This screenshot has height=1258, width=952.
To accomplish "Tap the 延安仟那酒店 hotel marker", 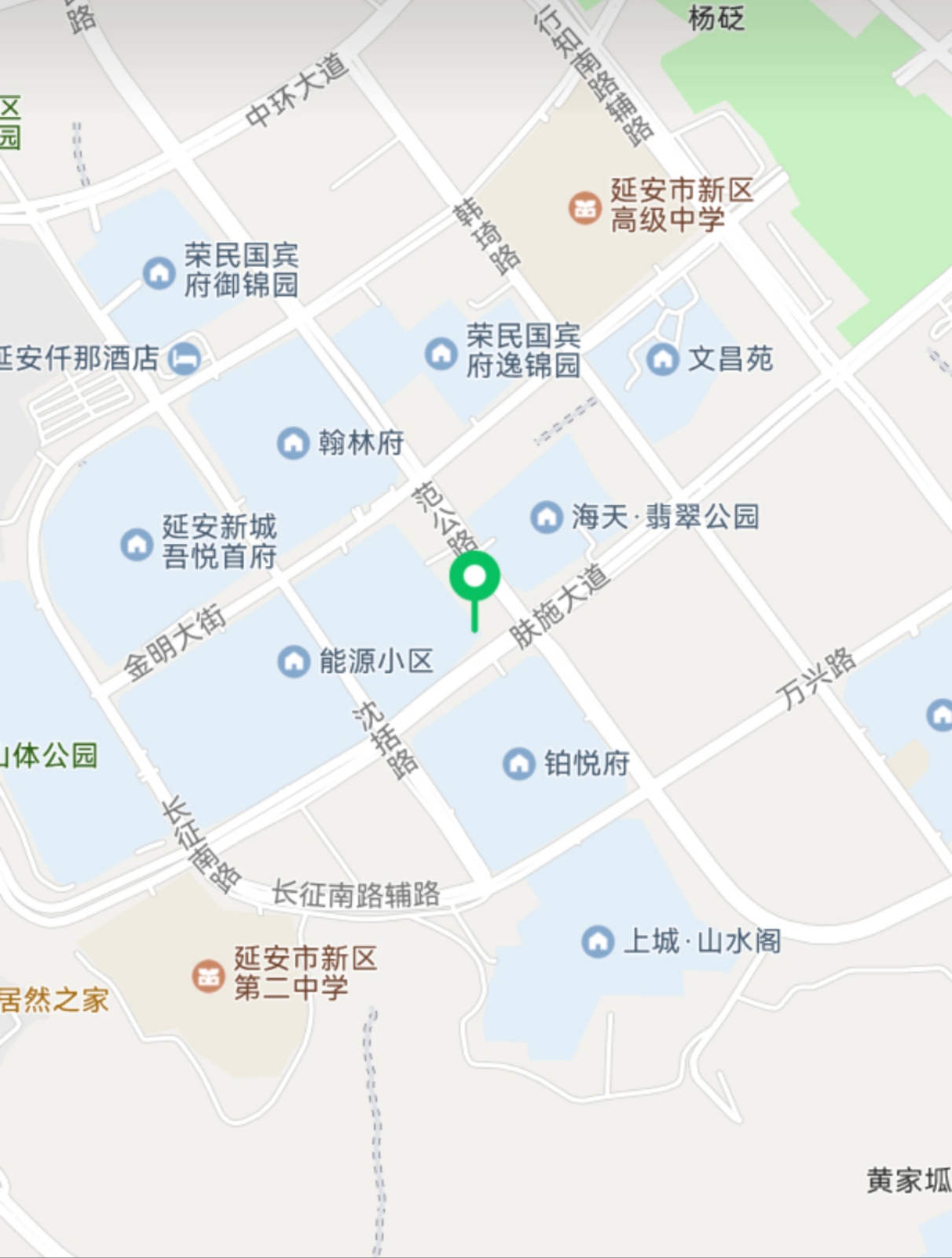I will (x=185, y=359).
